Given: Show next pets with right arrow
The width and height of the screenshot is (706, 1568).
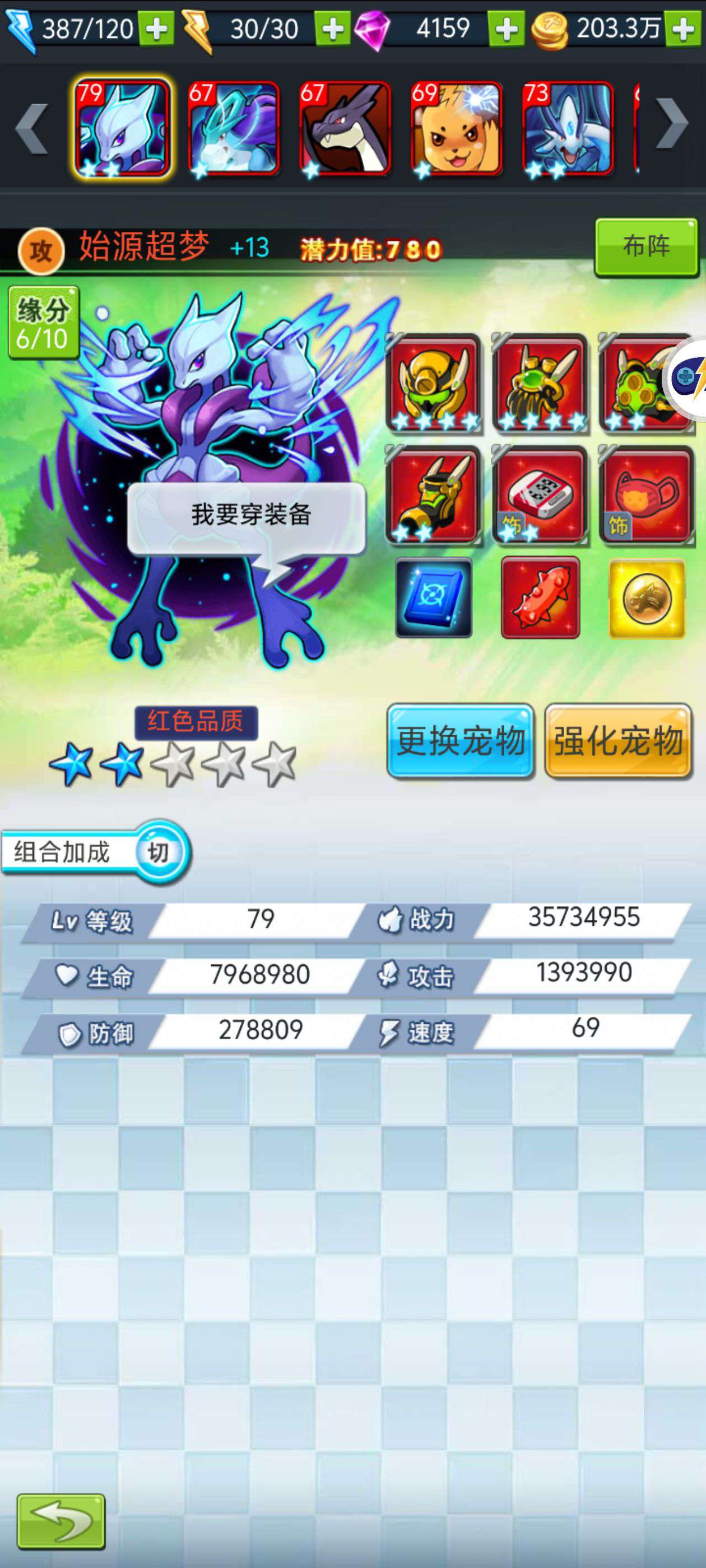Looking at the screenshot, I should coord(672,125).
